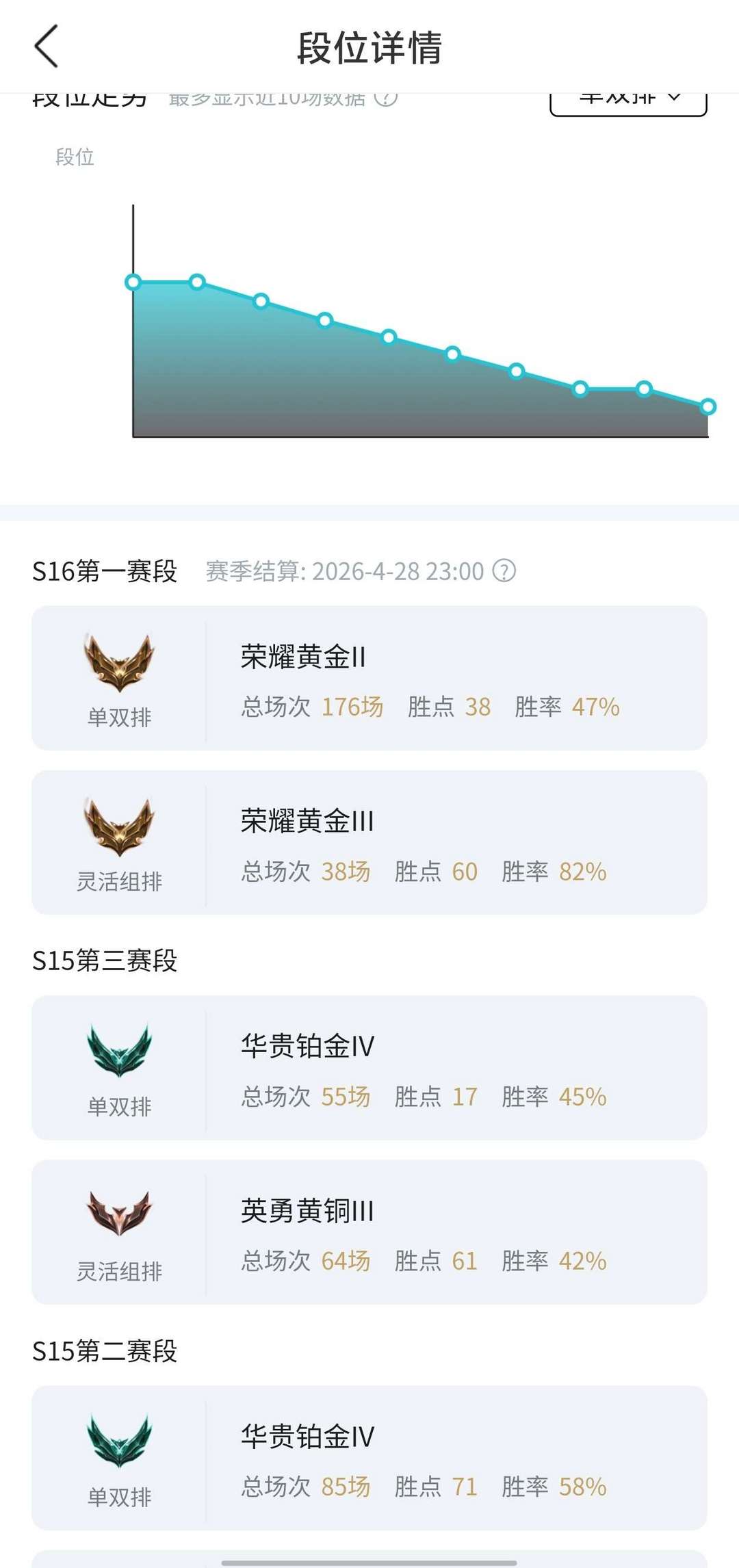
Task: Tap the first data point on trend chart
Action: click(133, 280)
